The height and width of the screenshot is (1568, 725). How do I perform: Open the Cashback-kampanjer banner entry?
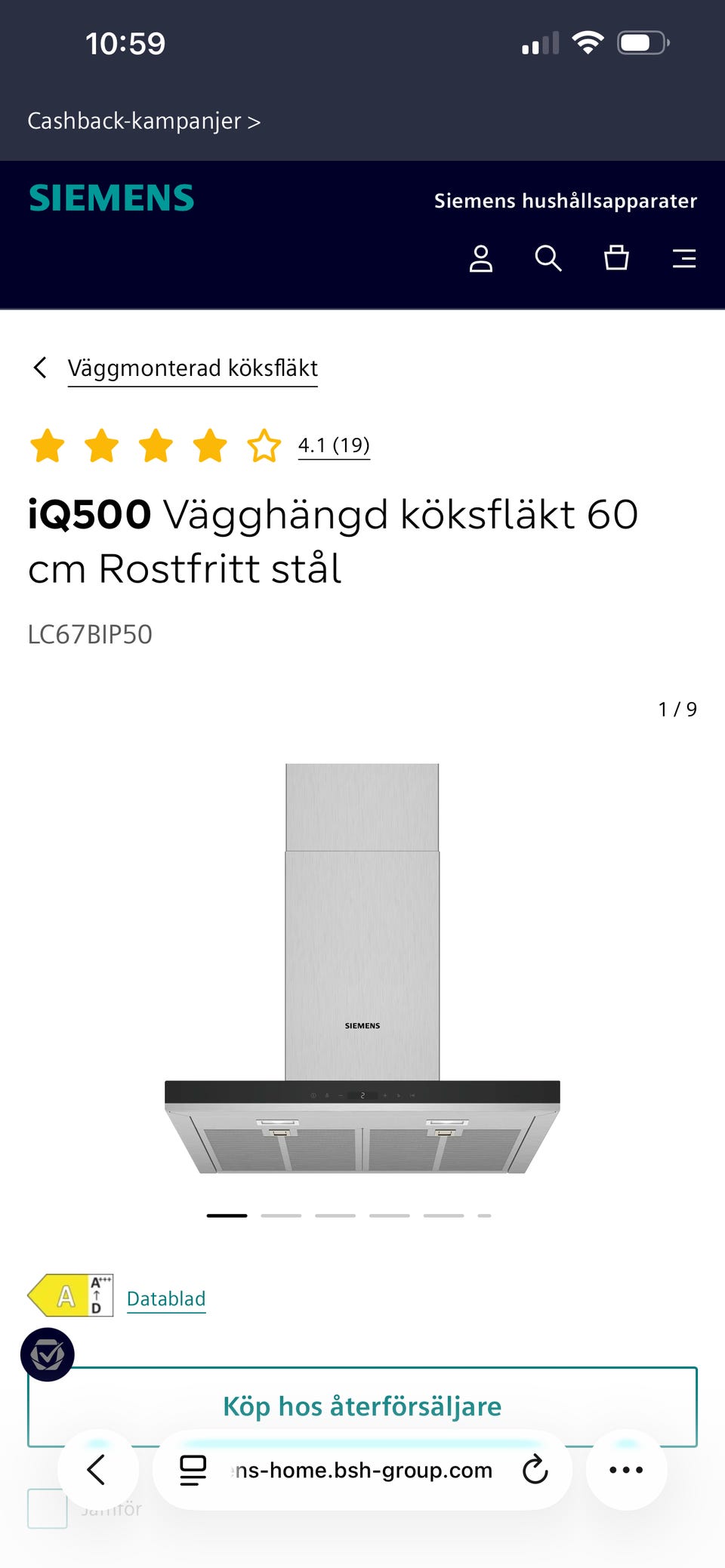tap(143, 121)
